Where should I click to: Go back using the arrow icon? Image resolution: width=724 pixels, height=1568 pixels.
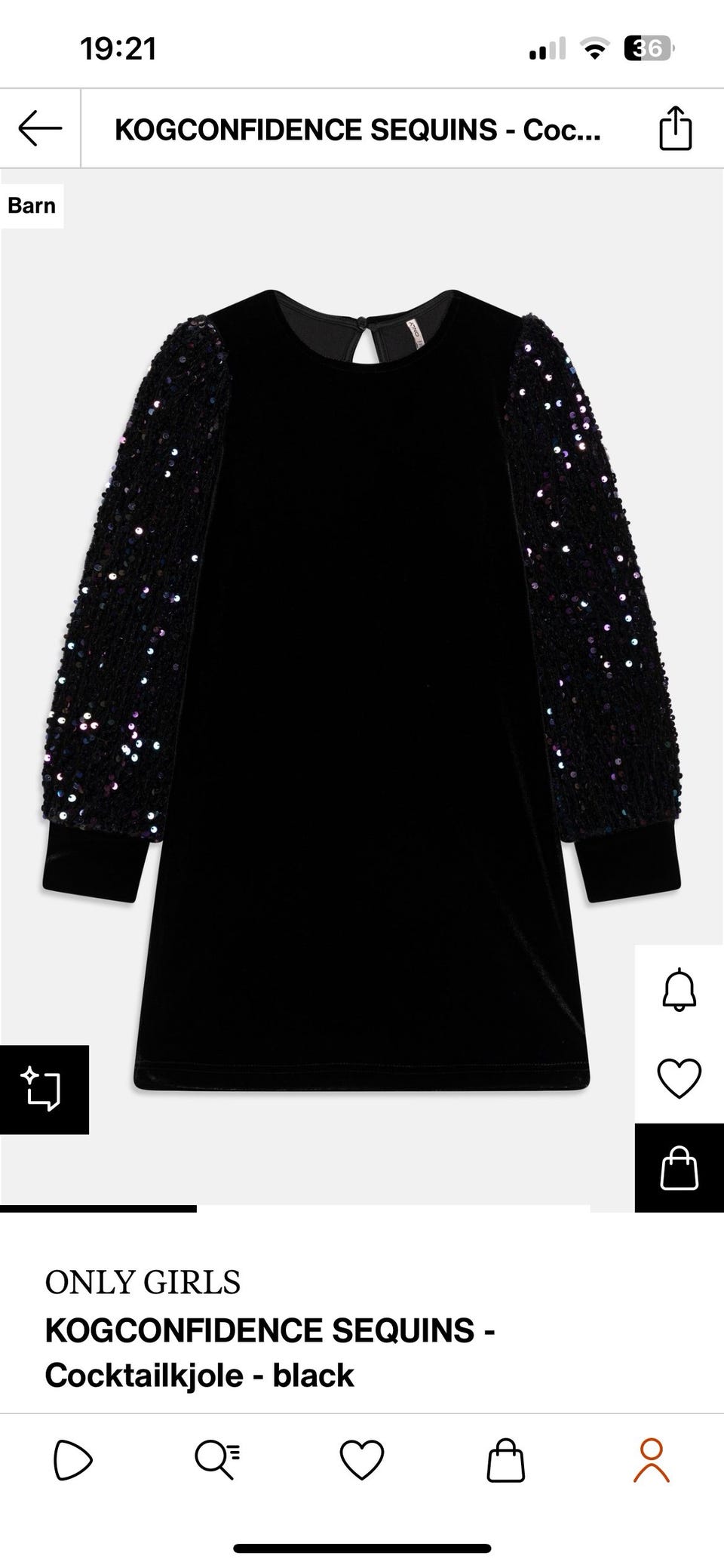[x=40, y=128]
